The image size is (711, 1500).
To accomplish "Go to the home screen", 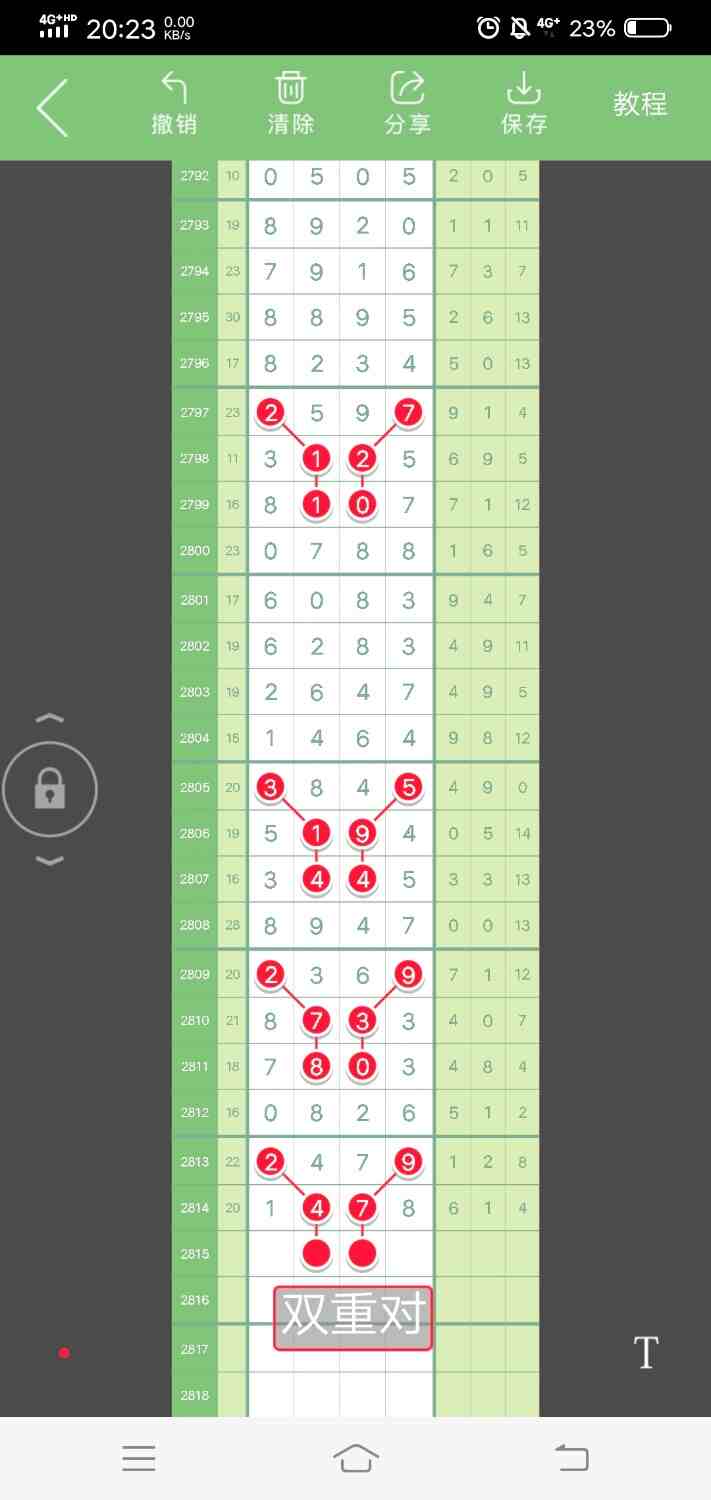I will 356,1458.
